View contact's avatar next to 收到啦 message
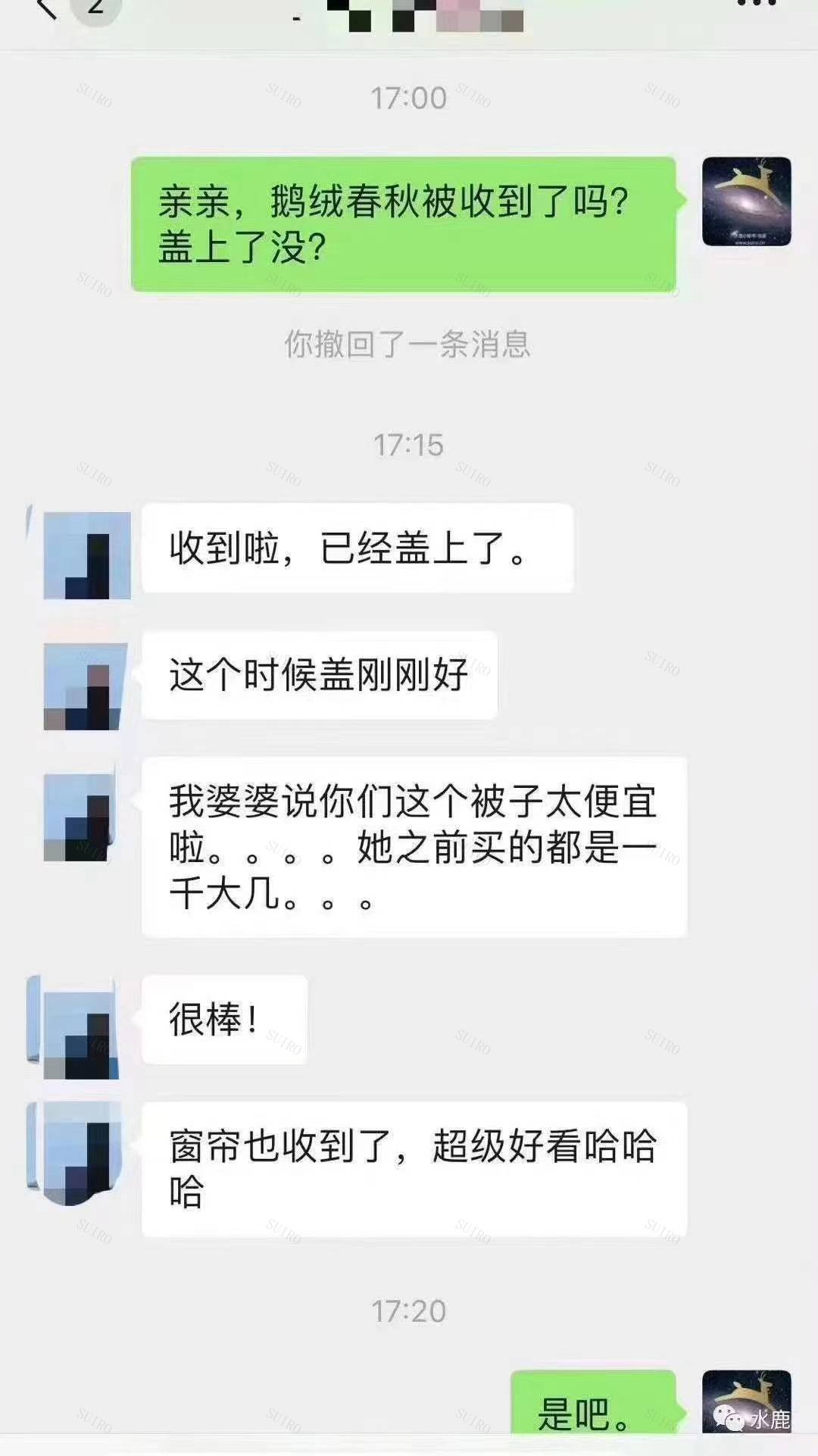The height and width of the screenshot is (1456, 818). tap(86, 555)
